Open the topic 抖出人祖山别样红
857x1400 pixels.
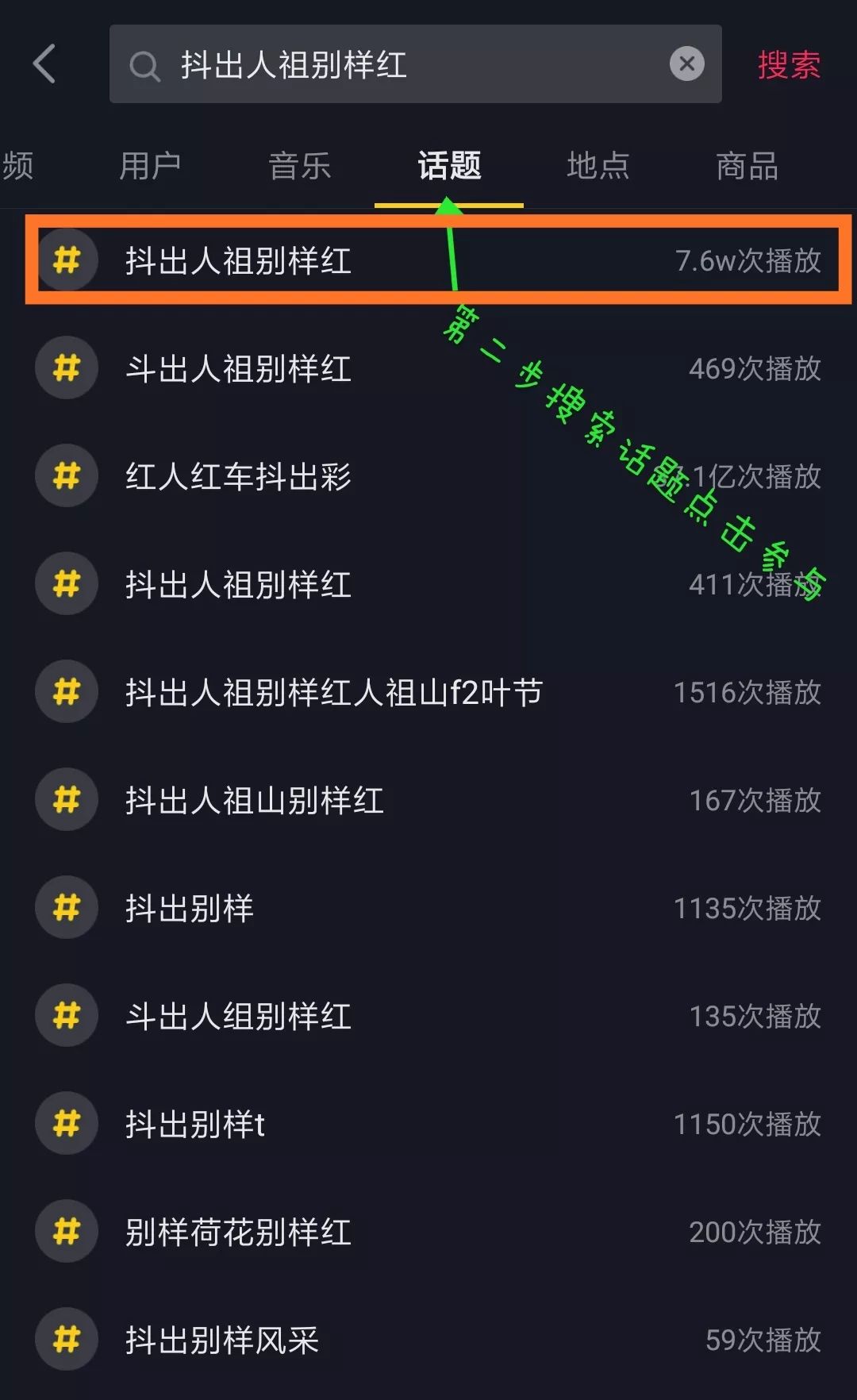(428, 799)
